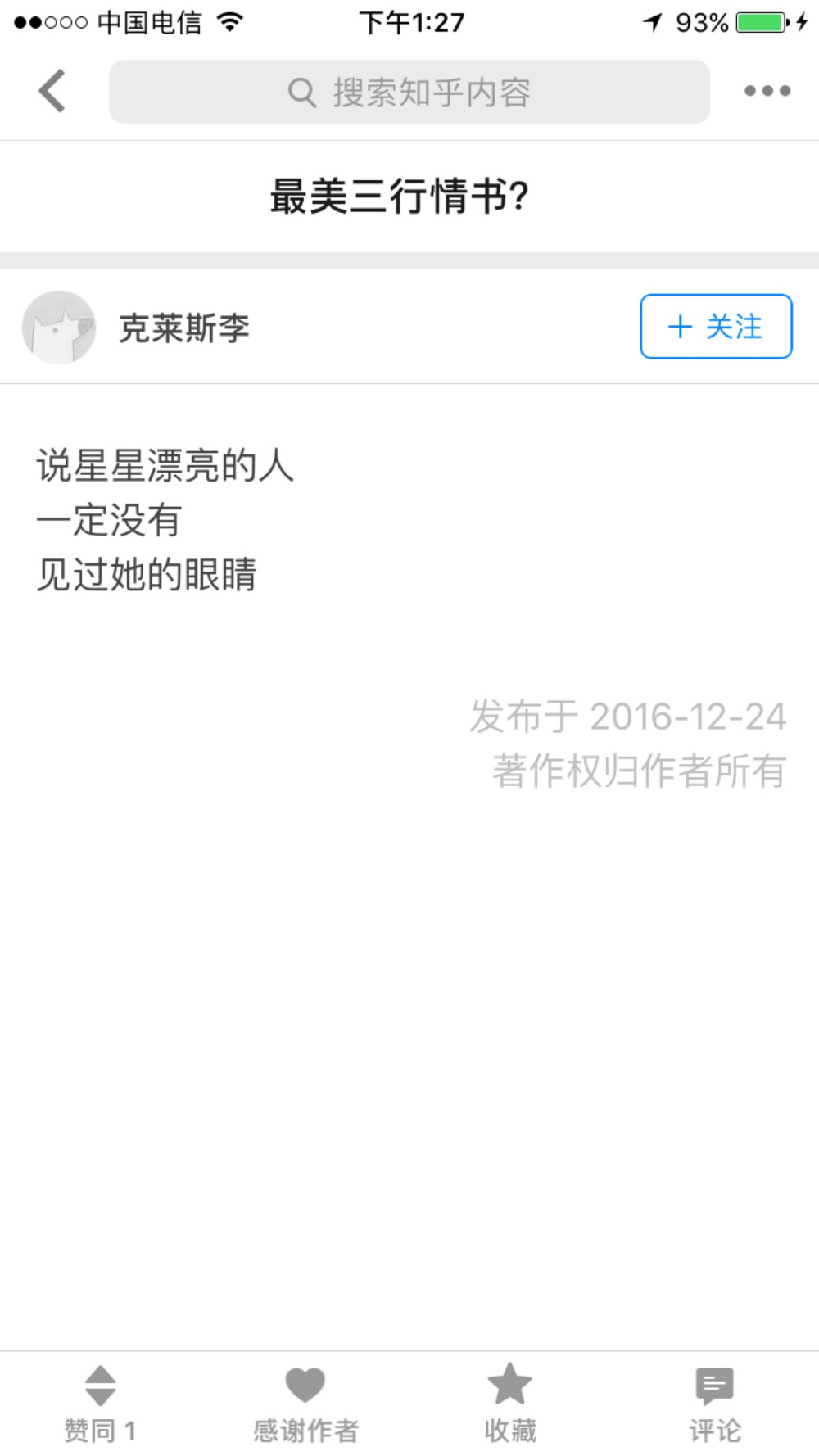Screen dimensions: 819x1456
Task: Tap the magnifying glass in the search bar
Action: pos(302,91)
